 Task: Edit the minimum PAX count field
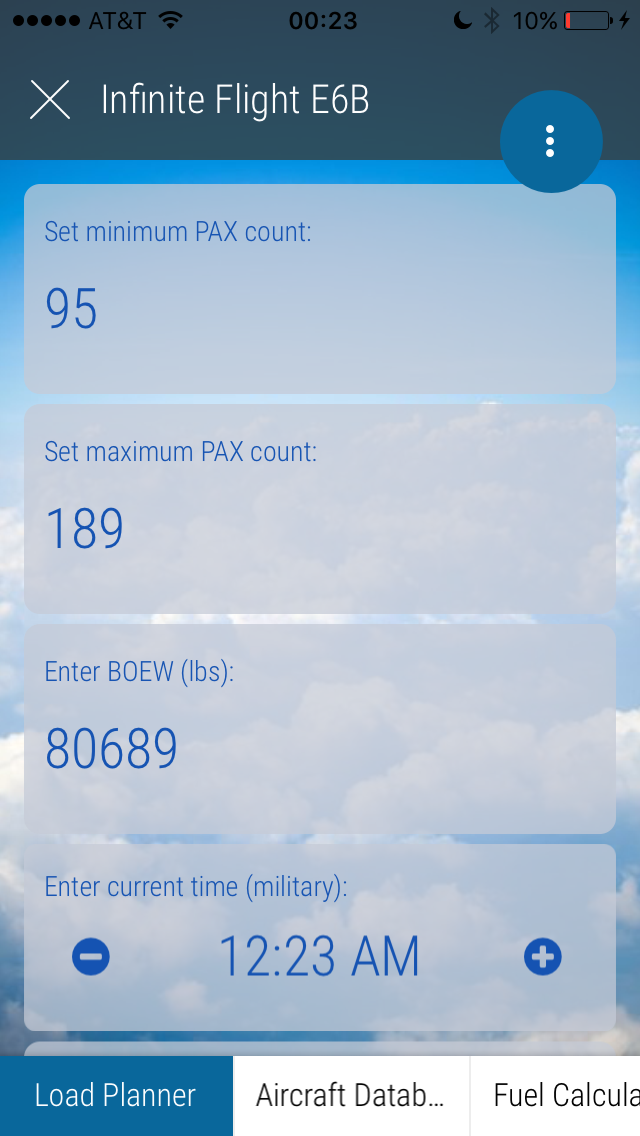click(319, 308)
